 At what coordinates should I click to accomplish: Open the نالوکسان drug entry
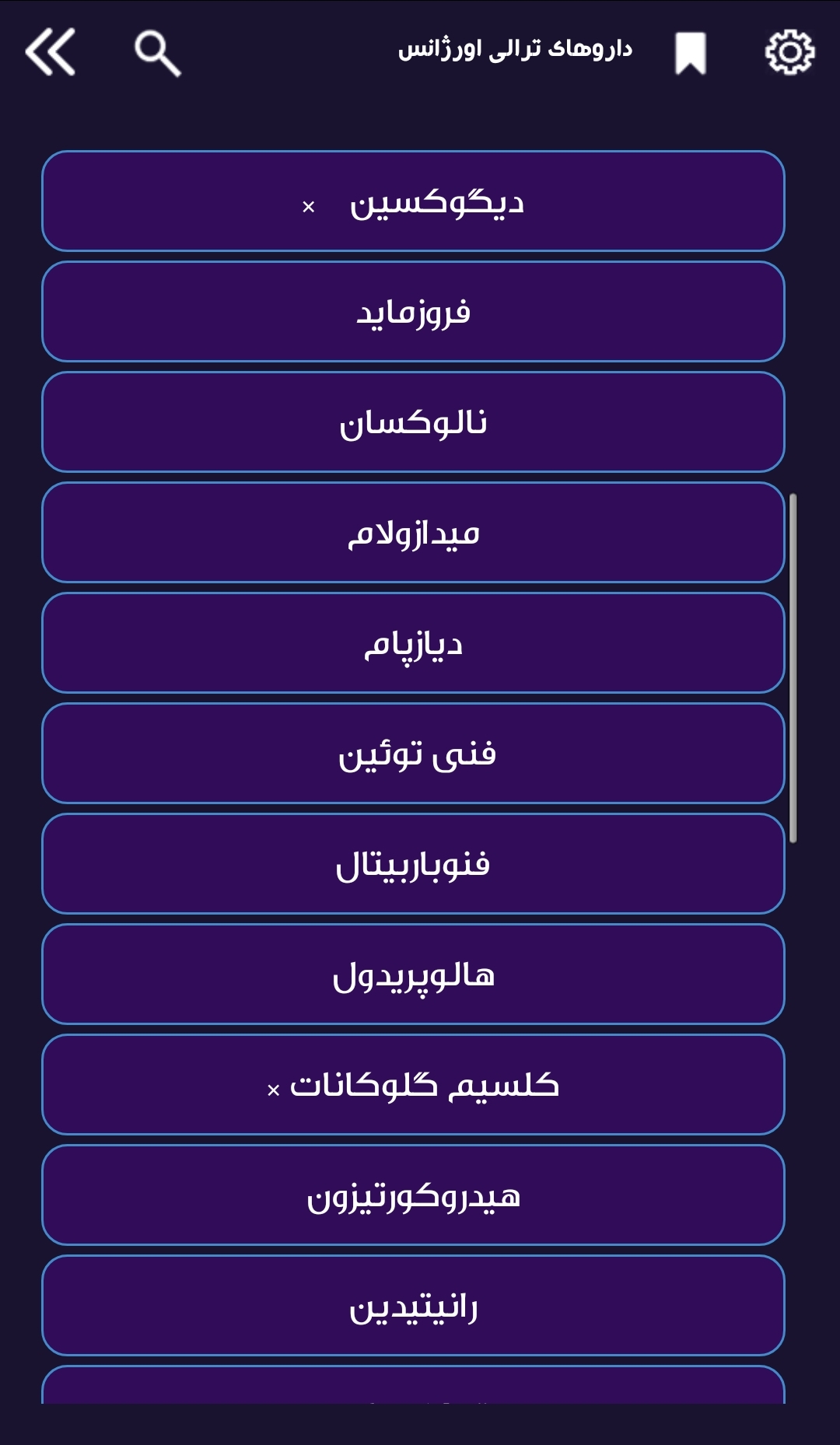click(412, 422)
